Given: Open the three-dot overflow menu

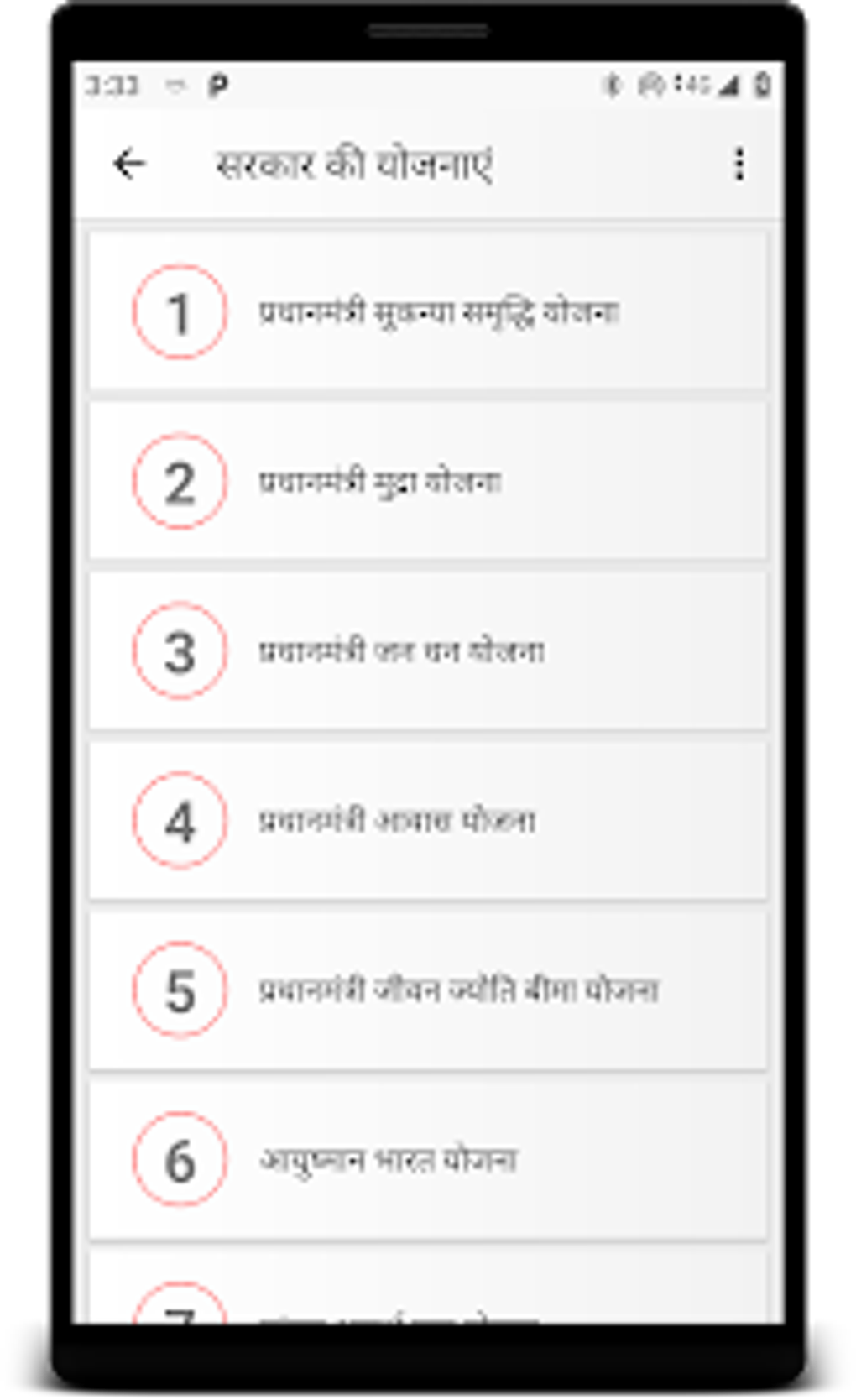Looking at the screenshot, I should pos(739,164).
